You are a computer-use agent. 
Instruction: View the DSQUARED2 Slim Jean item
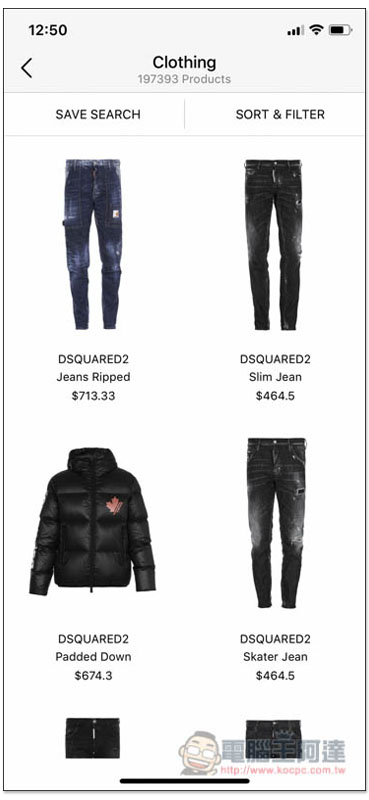pyautogui.click(x=275, y=280)
